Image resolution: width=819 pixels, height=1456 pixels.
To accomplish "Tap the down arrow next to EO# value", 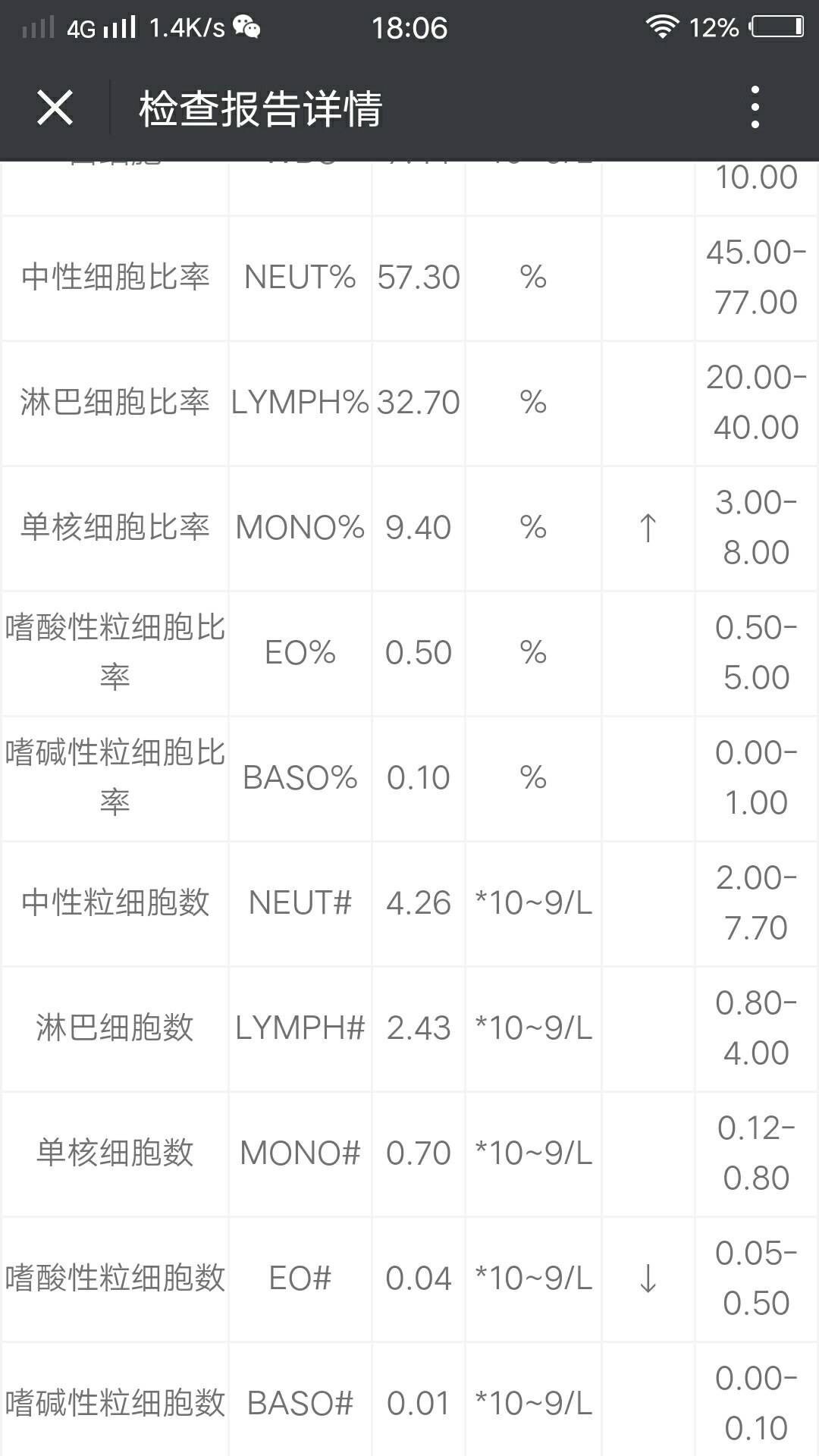I will click(x=647, y=1279).
